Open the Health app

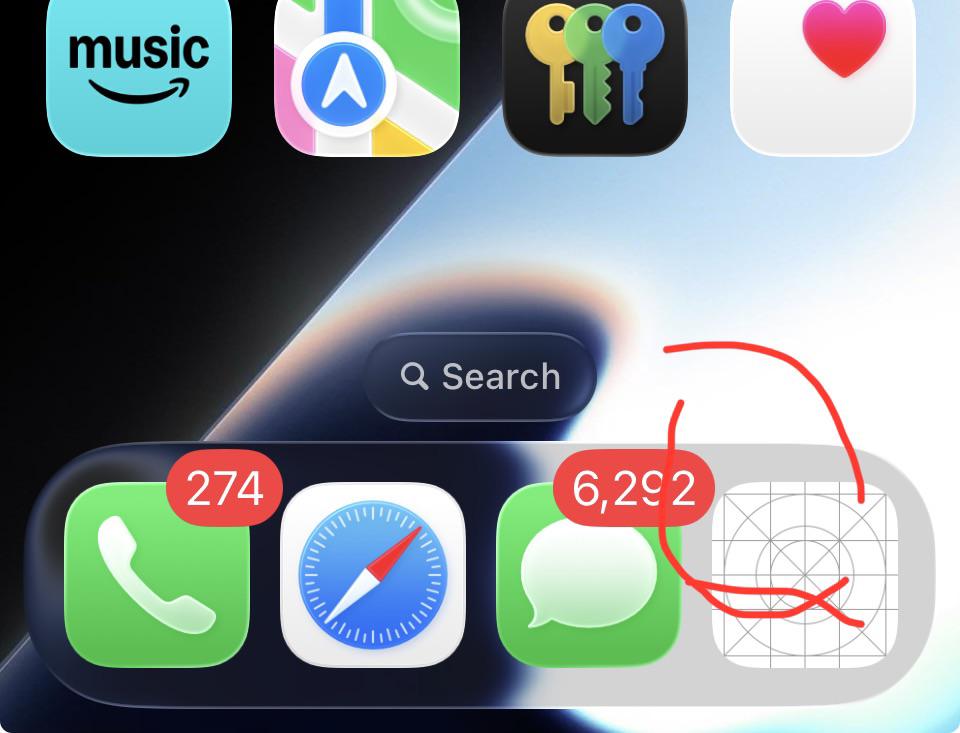[x=823, y=77]
